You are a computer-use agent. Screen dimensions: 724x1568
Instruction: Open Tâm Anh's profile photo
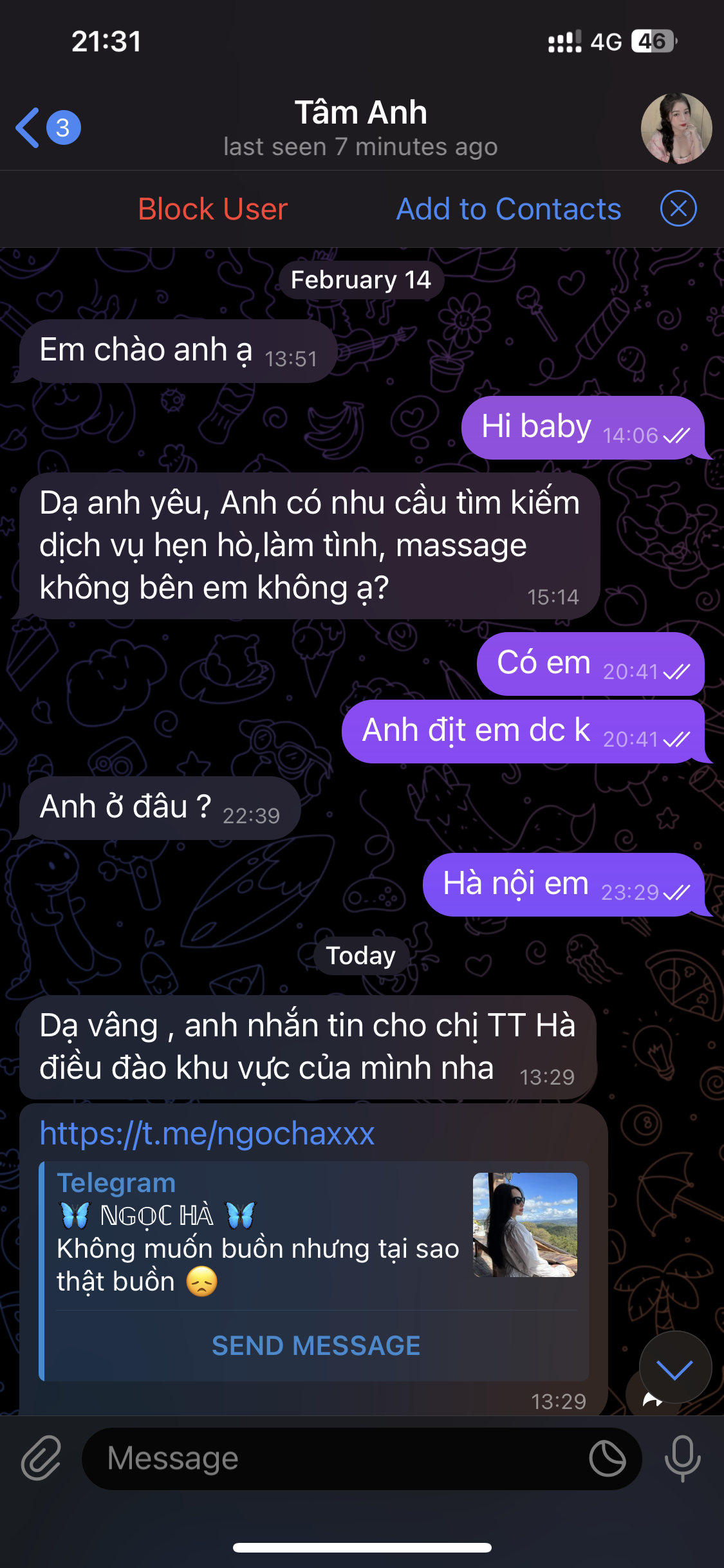tap(676, 128)
